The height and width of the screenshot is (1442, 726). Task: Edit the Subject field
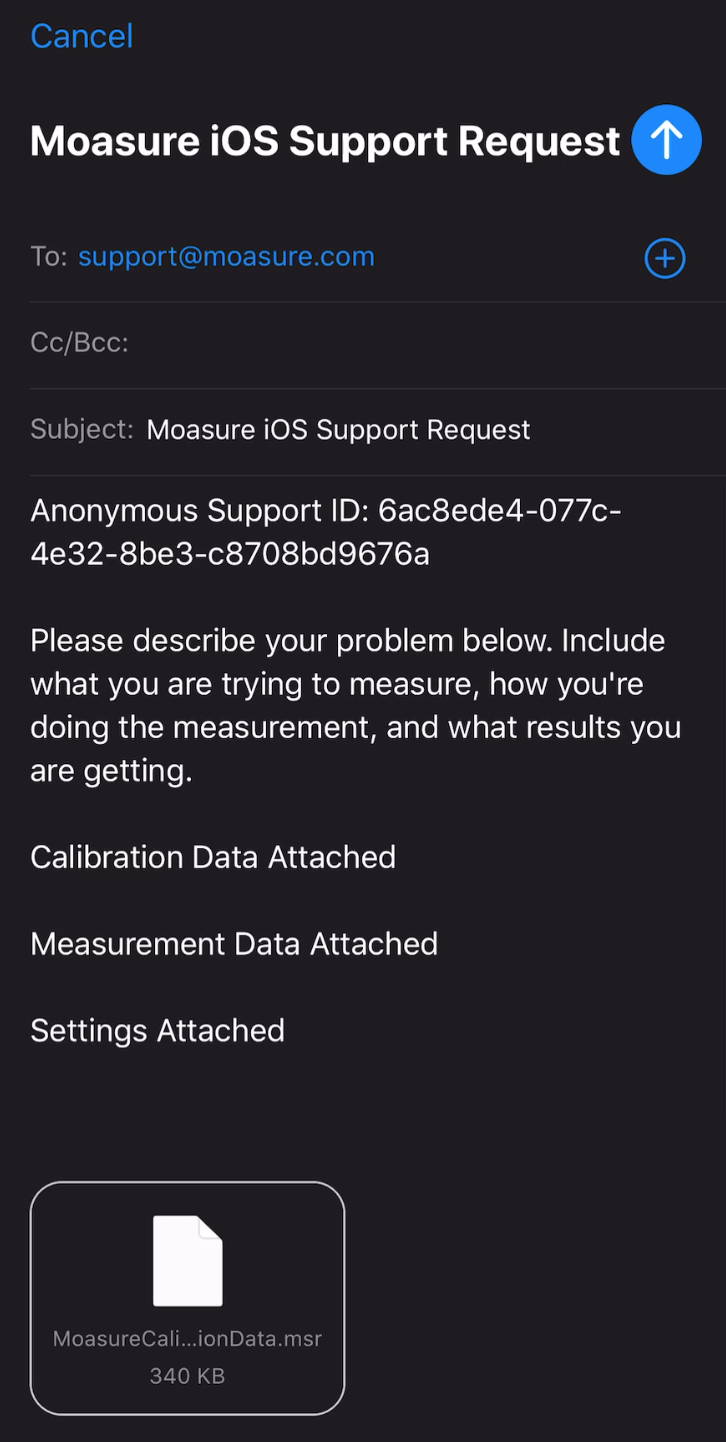coord(378,430)
